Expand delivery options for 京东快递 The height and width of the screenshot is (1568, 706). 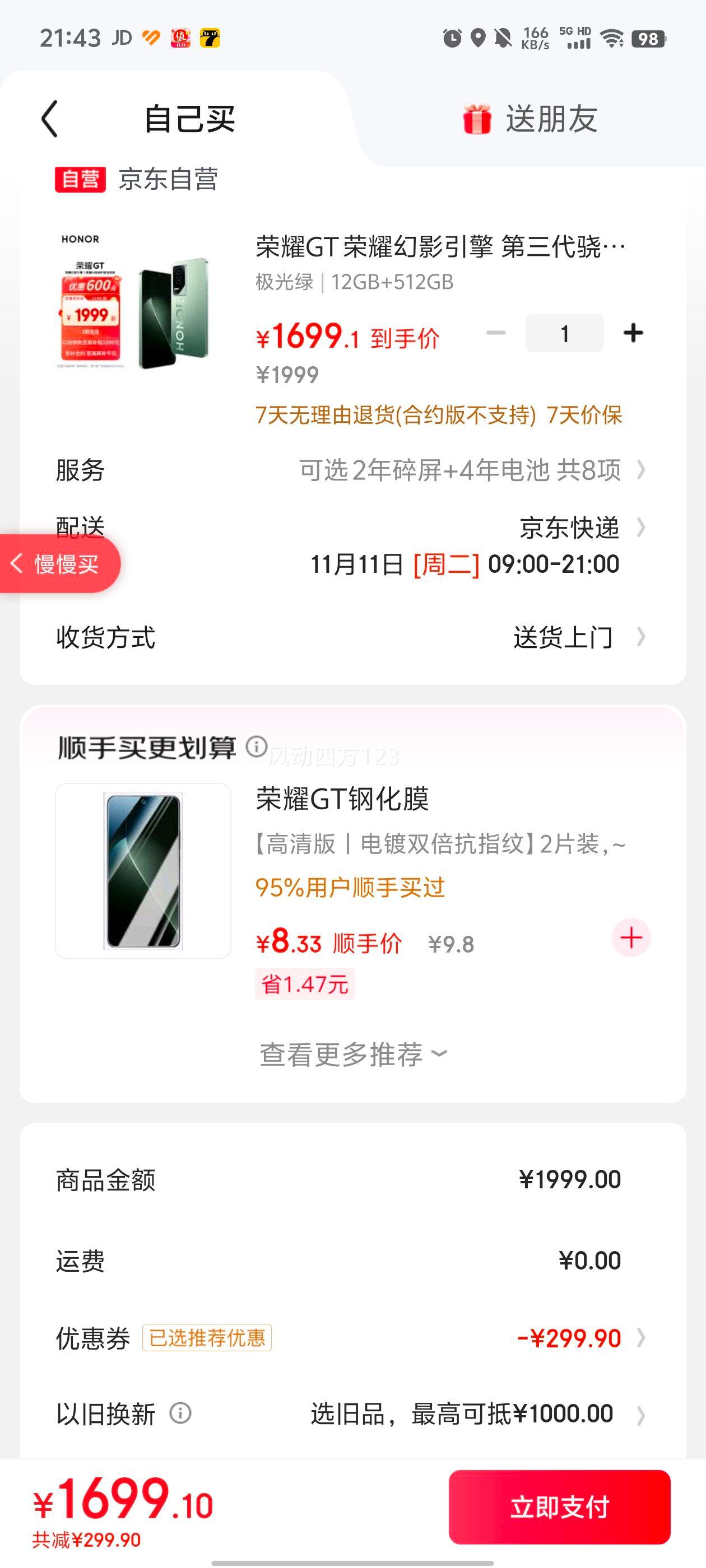coord(641,528)
